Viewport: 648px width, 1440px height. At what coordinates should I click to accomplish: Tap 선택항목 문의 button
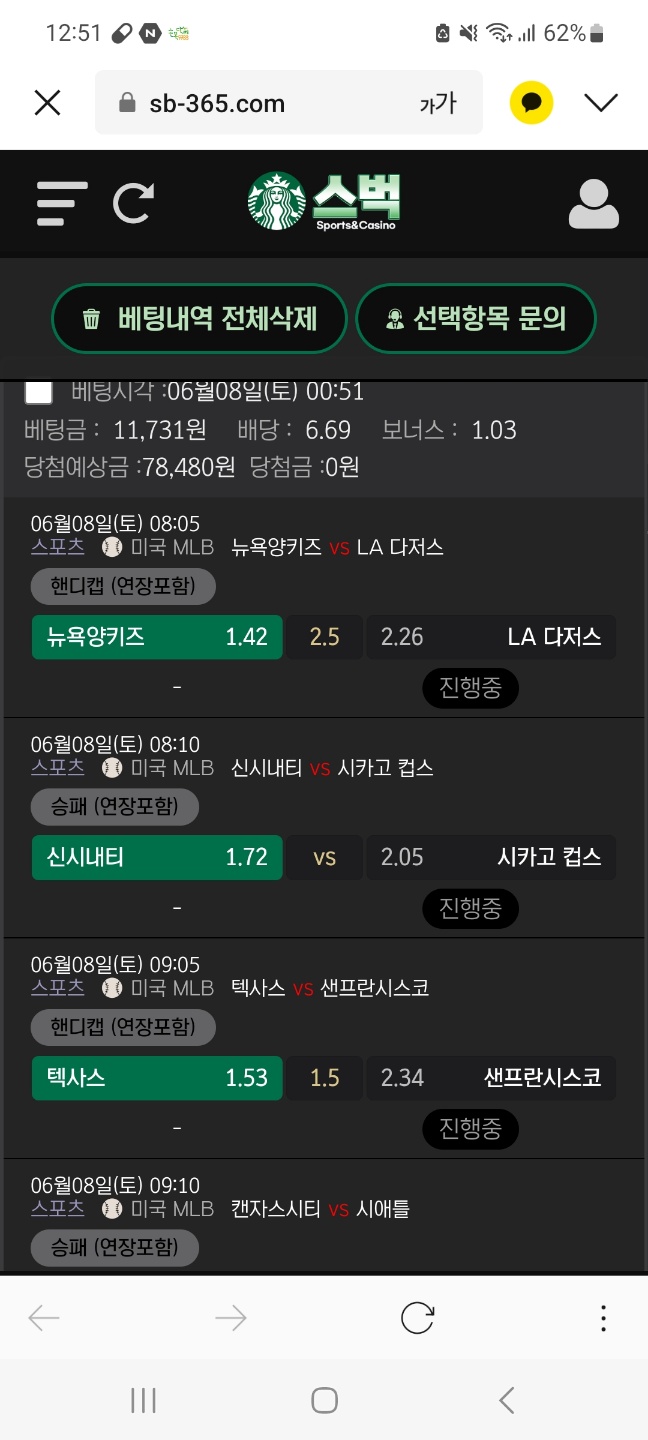tap(476, 319)
